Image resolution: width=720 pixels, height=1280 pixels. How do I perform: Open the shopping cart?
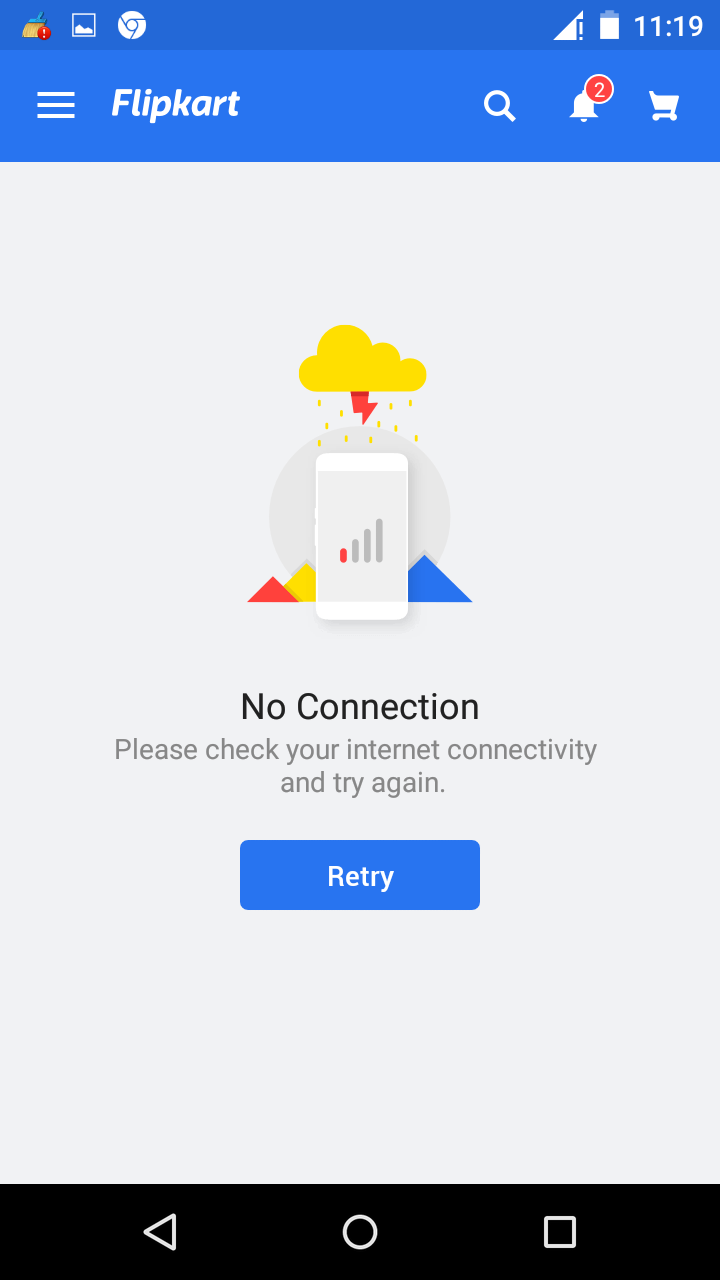664,105
